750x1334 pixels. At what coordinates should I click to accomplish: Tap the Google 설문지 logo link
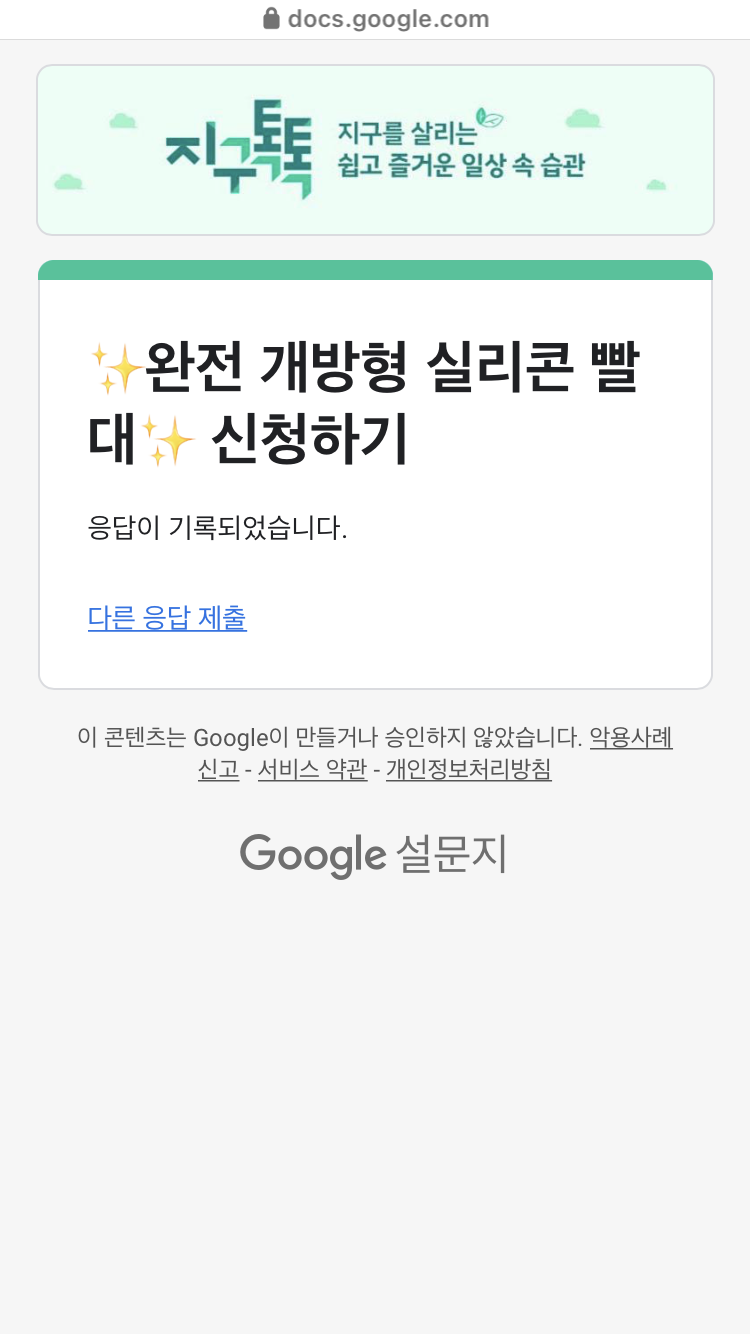(x=373, y=855)
